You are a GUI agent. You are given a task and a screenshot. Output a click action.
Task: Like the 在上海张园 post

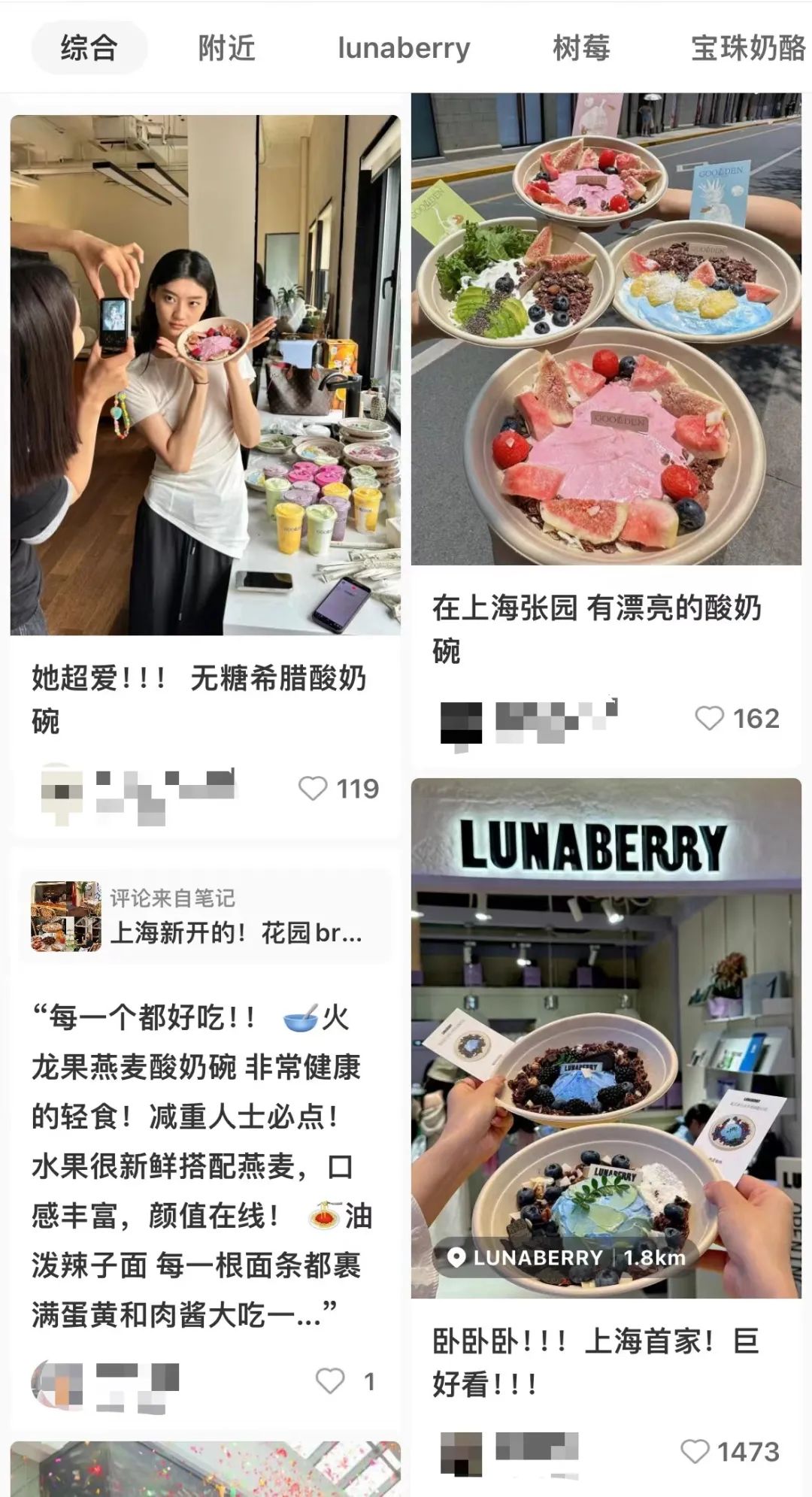click(709, 718)
